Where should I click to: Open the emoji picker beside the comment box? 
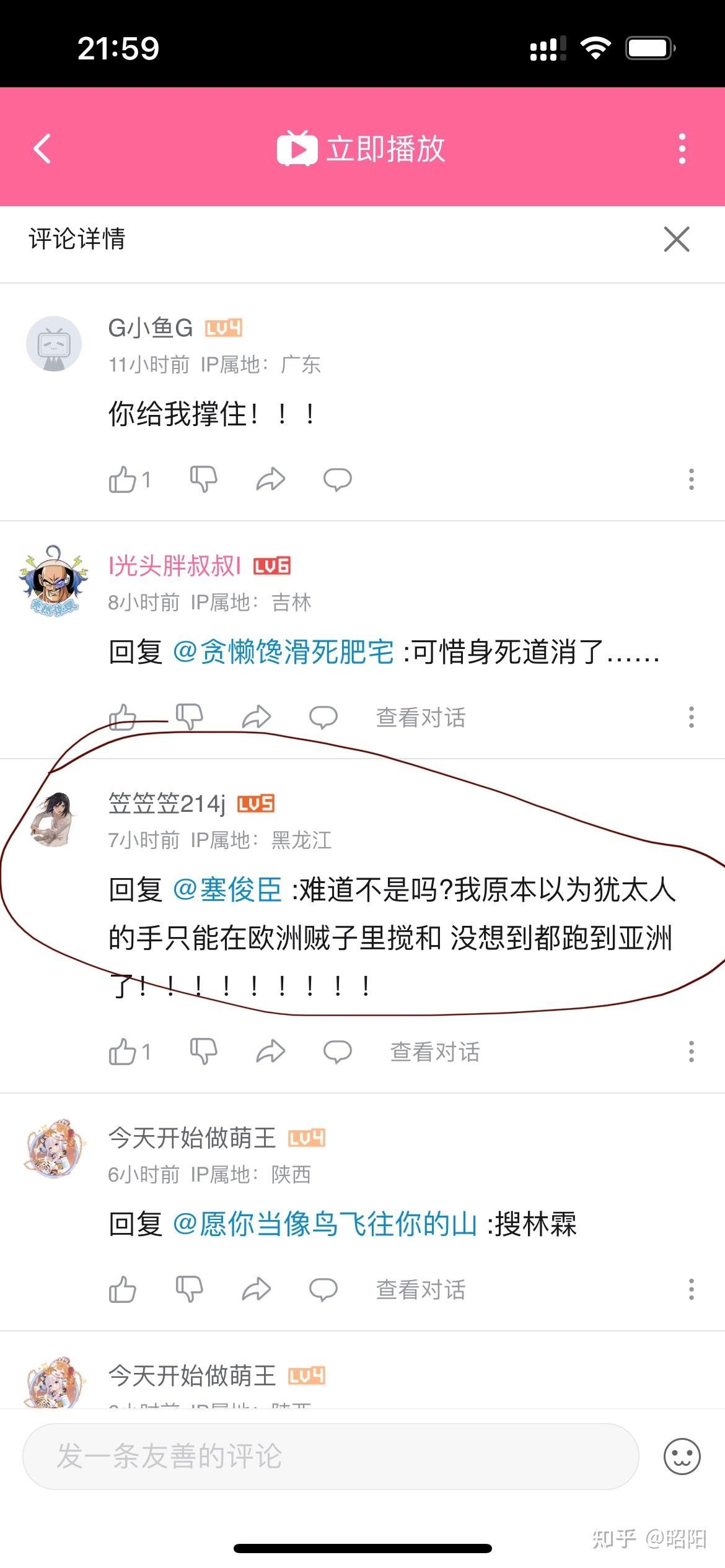coord(682,1456)
